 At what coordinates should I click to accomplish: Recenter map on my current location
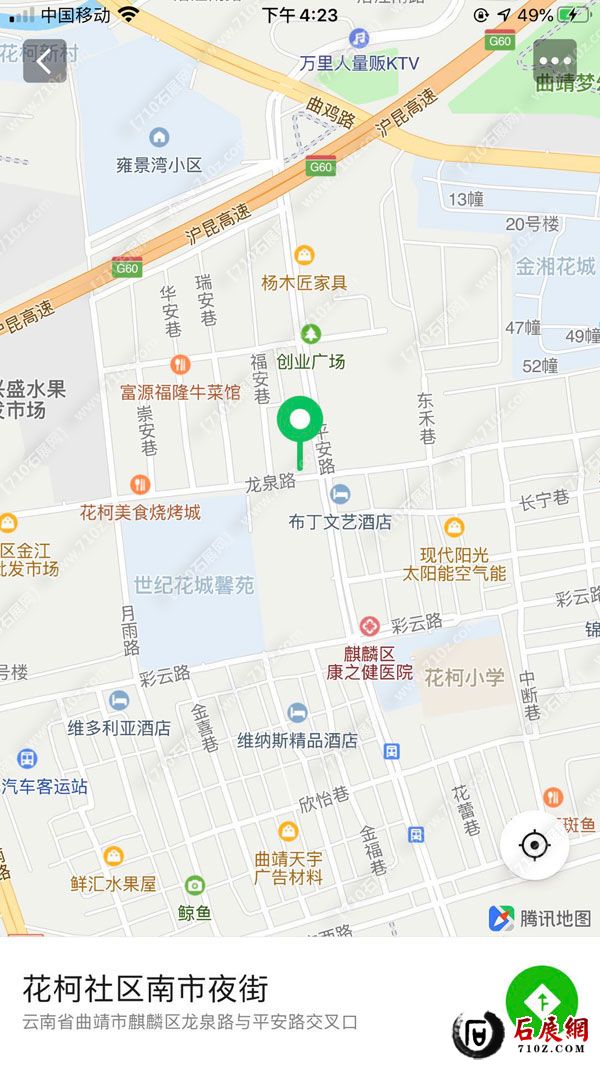pyautogui.click(x=535, y=846)
